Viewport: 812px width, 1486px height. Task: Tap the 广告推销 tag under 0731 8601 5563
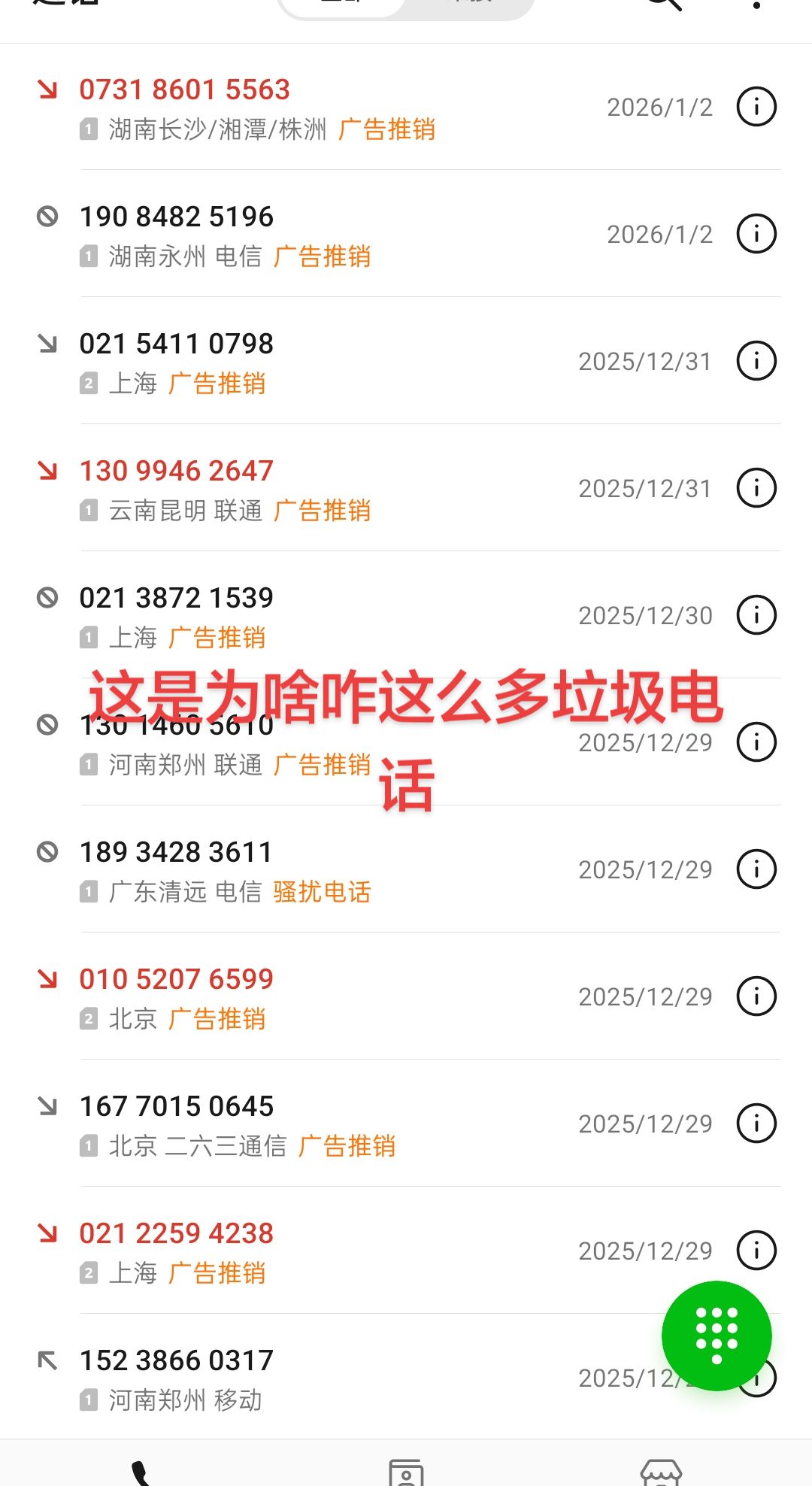[x=389, y=129]
